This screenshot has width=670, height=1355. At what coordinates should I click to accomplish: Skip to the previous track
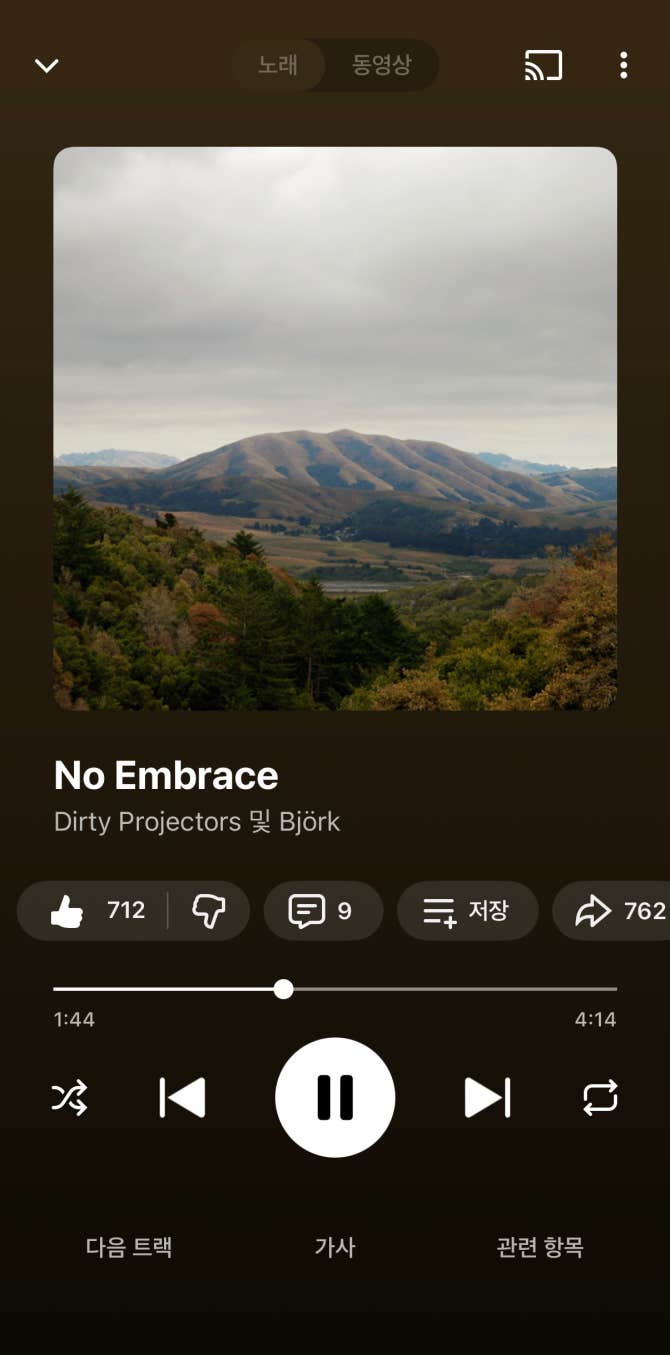tap(182, 1098)
